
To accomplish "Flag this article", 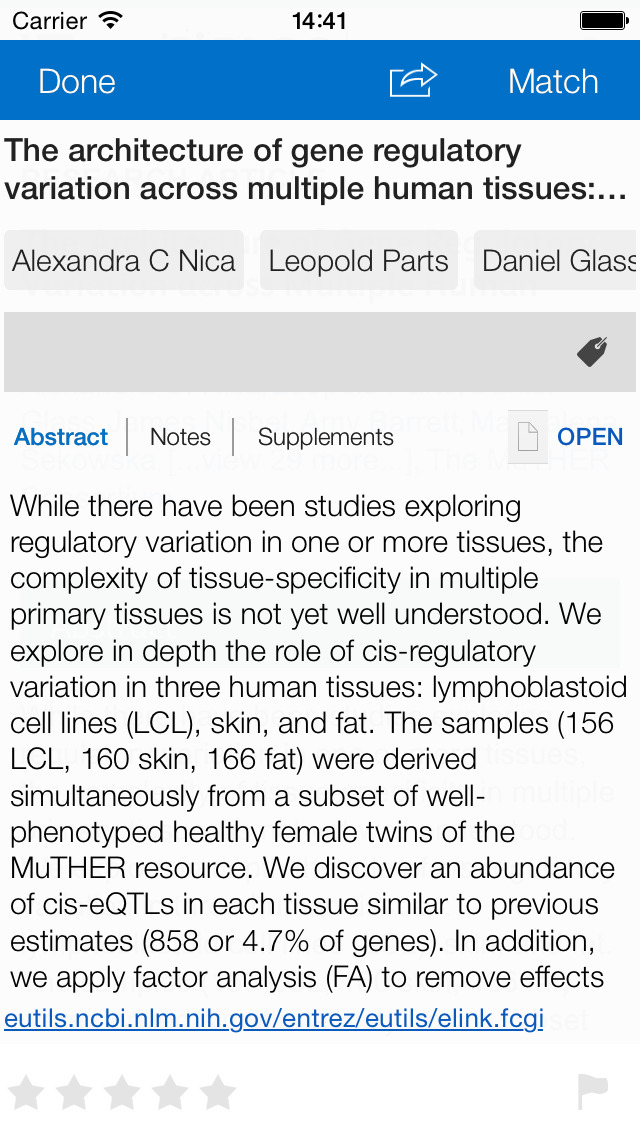I will (593, 1092).
